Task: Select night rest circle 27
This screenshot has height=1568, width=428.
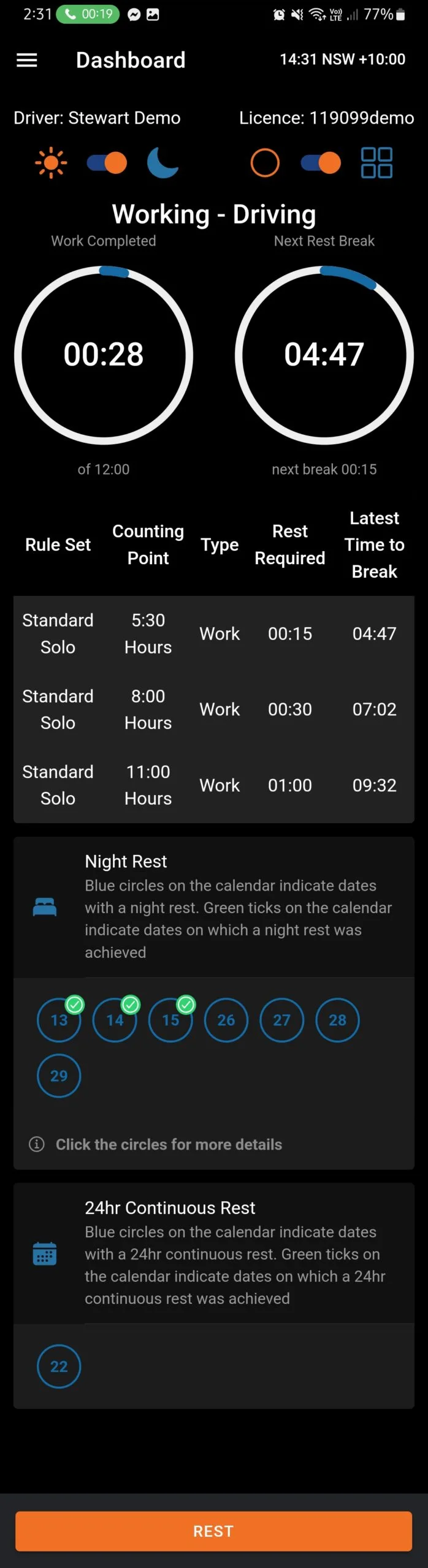Action: [x=282, y=1020]
